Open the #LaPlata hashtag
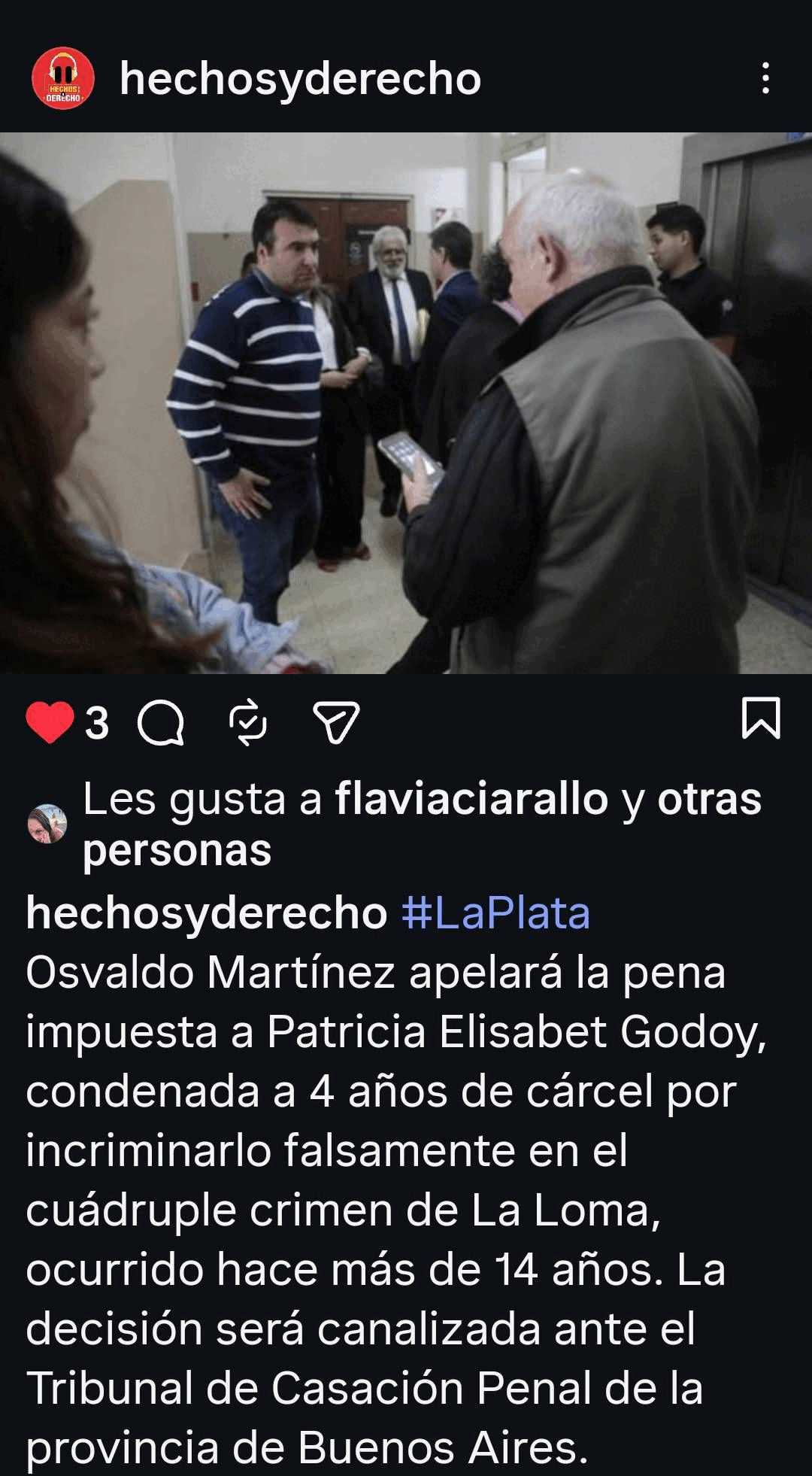The height and width of the screenshot is (1476, 812). (496, 913)
